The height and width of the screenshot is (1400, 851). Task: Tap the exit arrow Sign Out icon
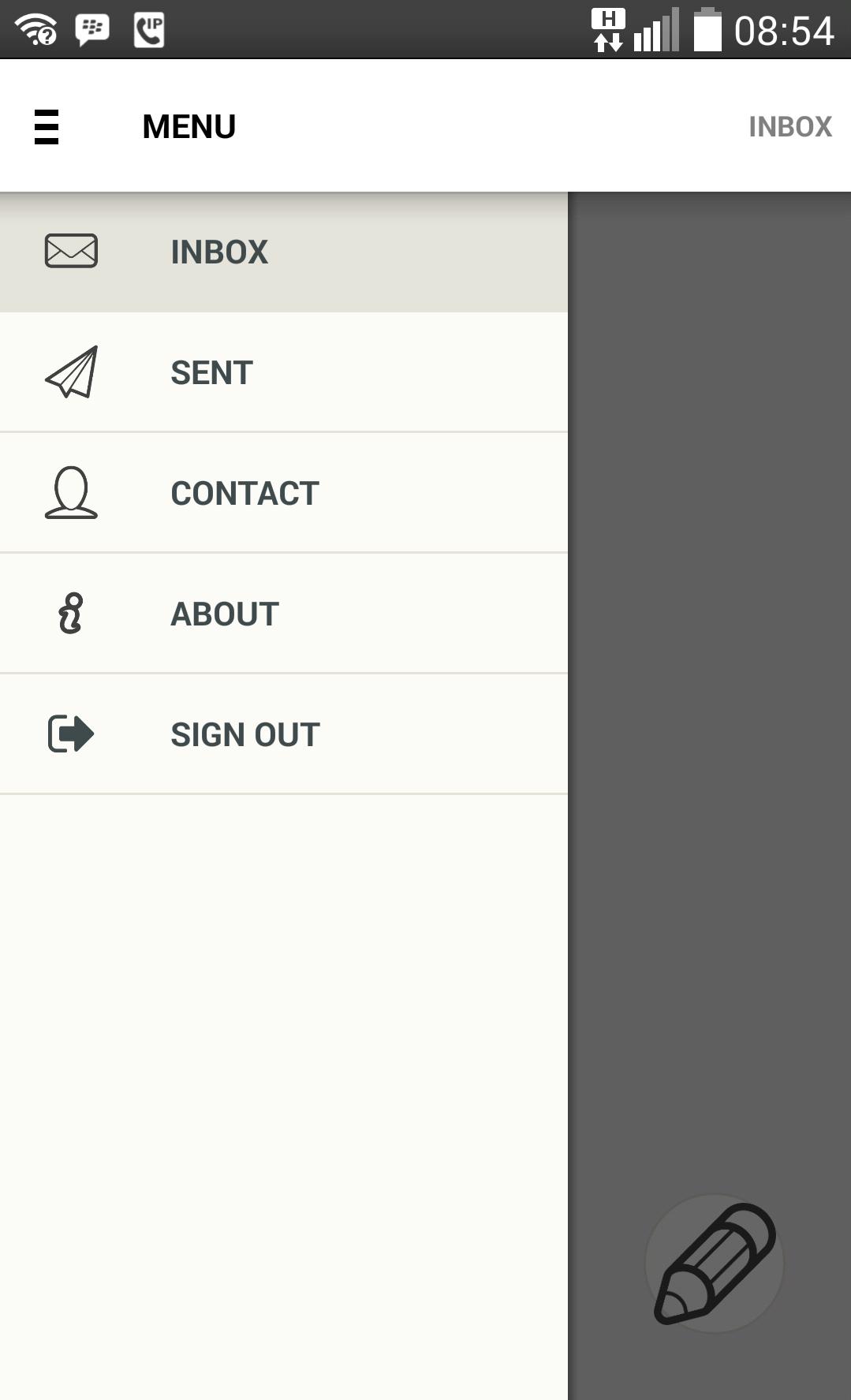point(72,734)
